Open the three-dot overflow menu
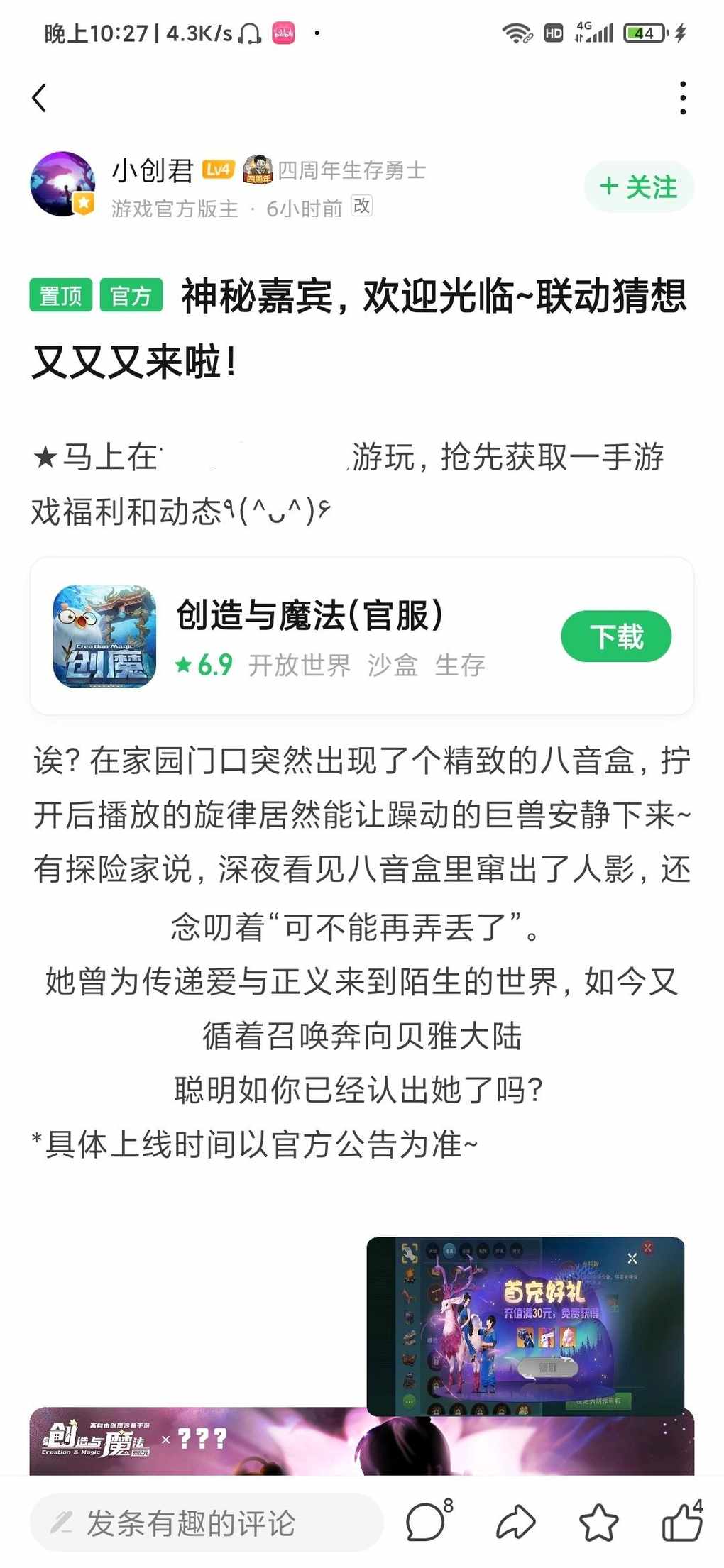The height and width of the screenshot is (1568, 724). coord(682,98)
